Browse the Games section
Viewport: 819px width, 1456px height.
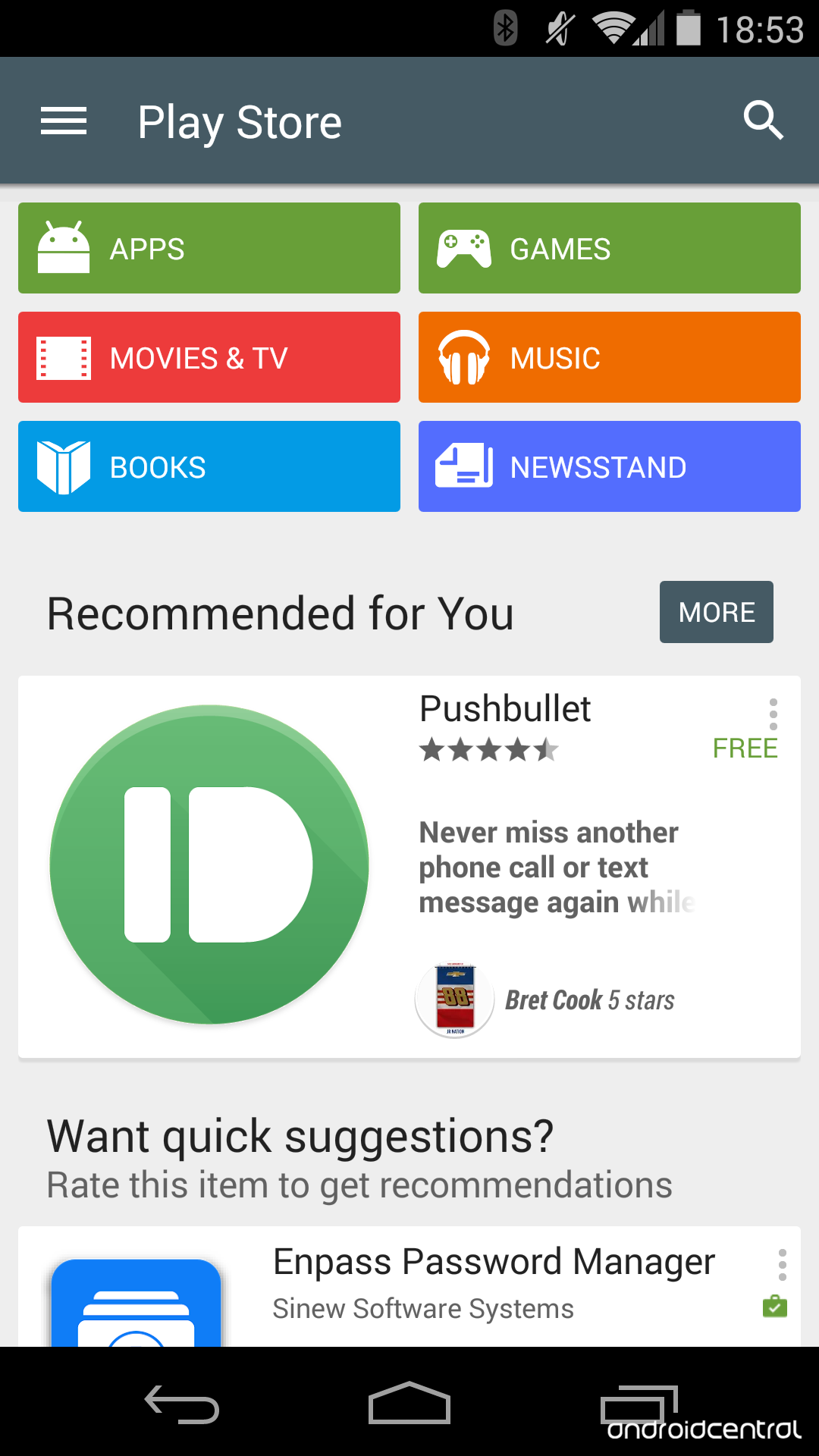610,248
